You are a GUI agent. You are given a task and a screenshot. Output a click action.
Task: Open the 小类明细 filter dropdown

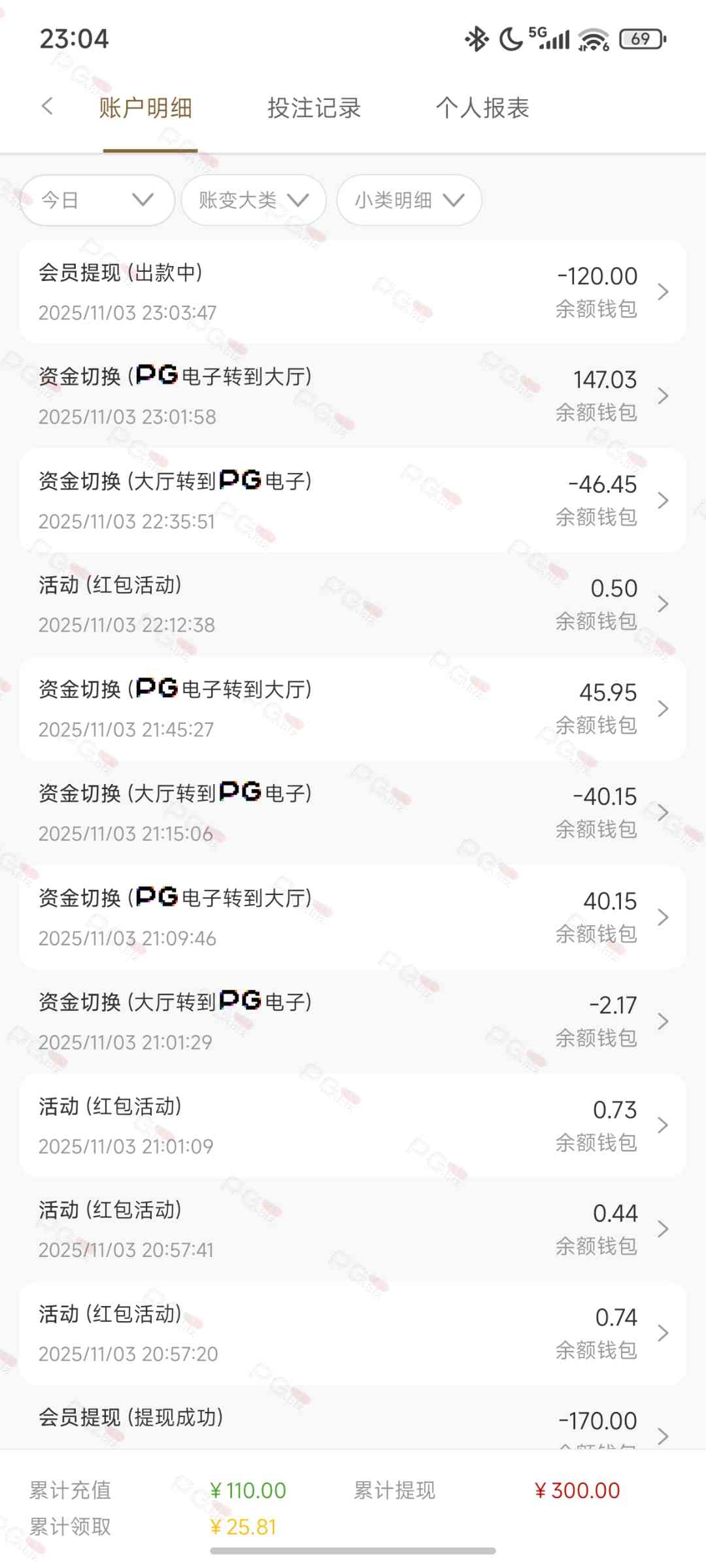click(409, 200)
